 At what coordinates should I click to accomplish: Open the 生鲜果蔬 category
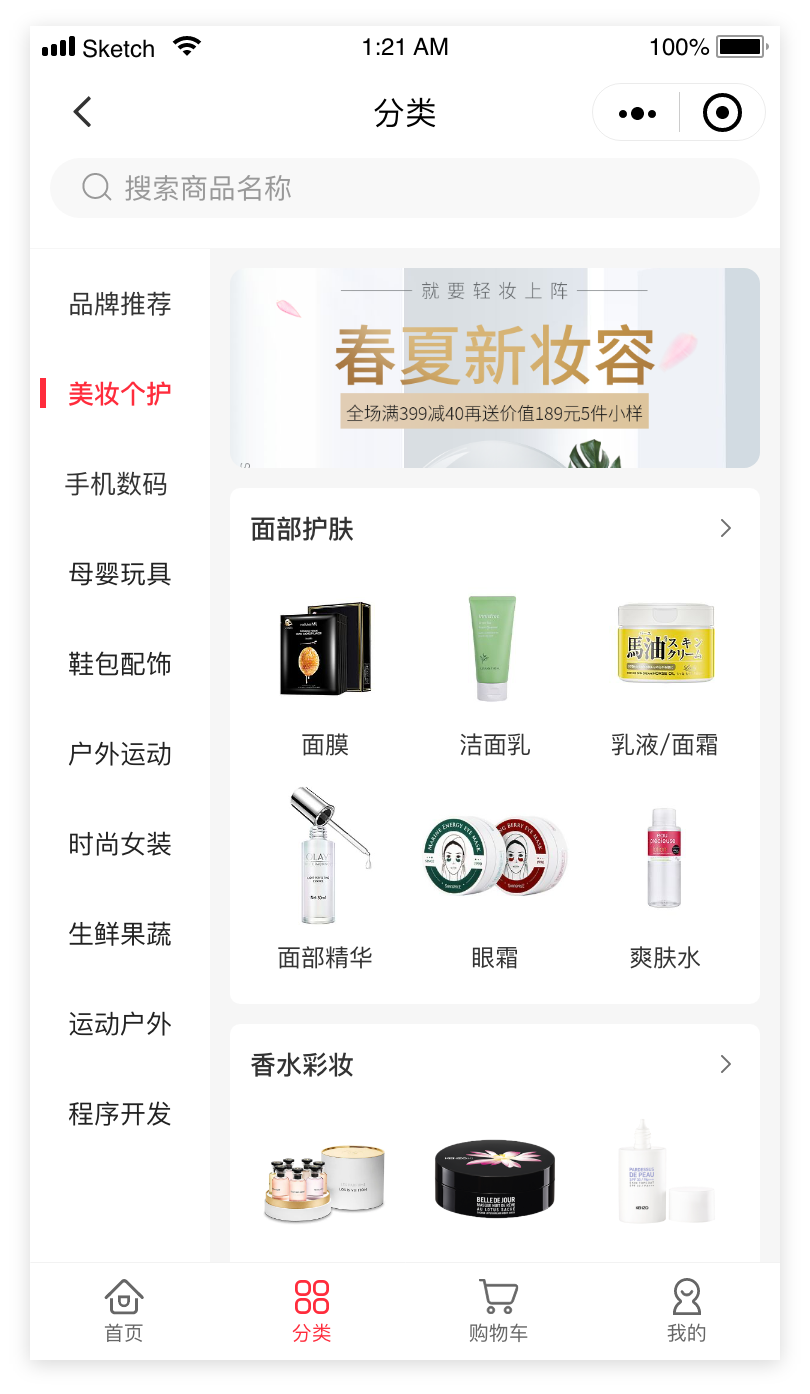pos(120,934)
